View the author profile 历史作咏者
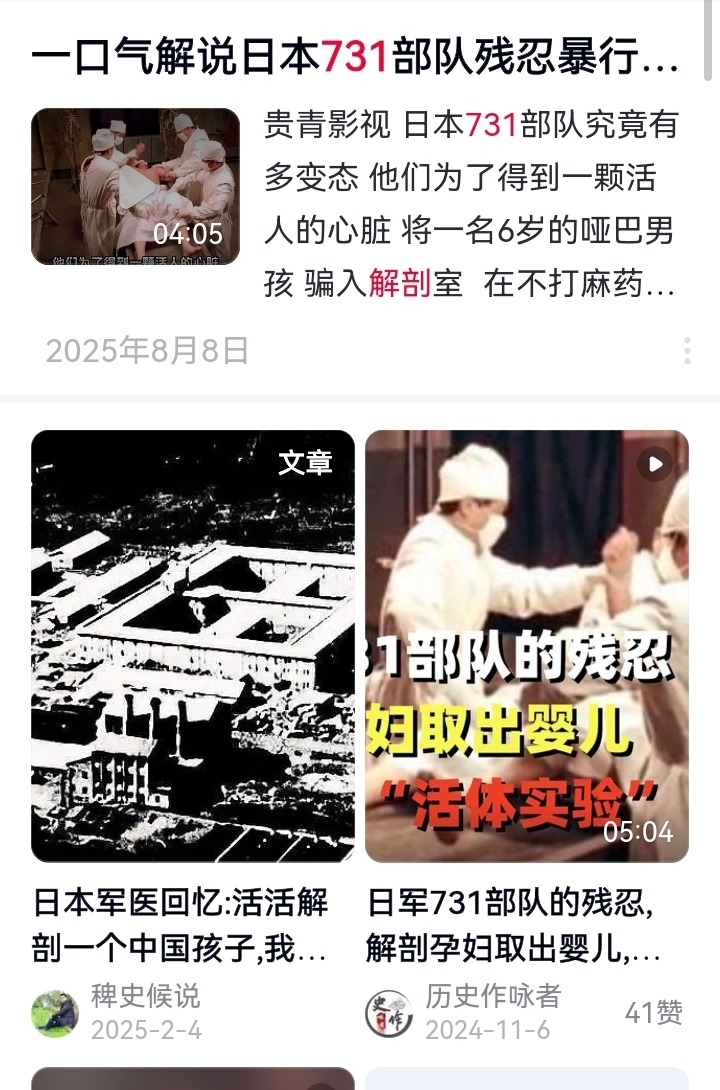720x1090 pixels. click(493, 996)
